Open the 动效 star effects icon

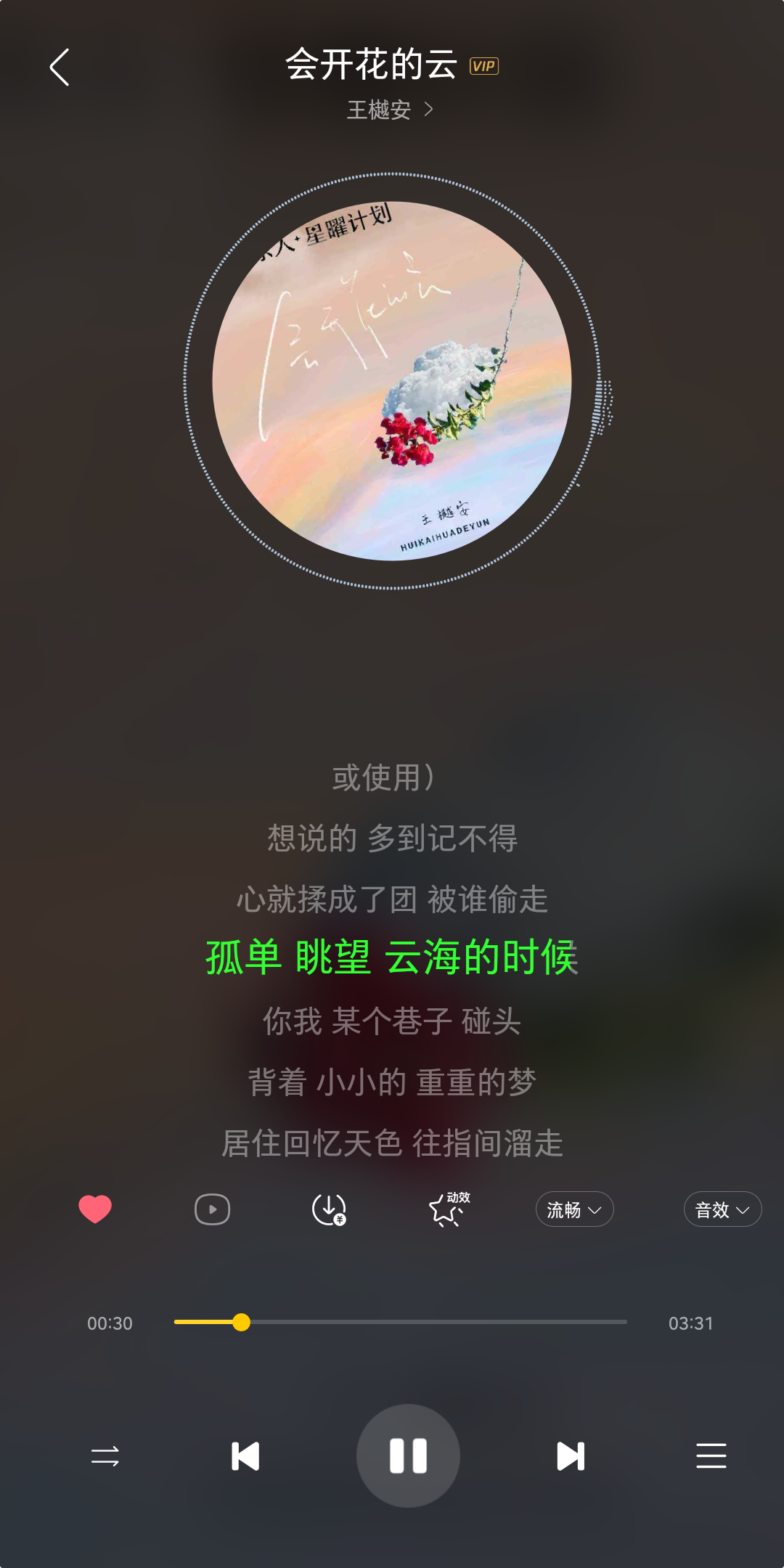click(449, 1209)
